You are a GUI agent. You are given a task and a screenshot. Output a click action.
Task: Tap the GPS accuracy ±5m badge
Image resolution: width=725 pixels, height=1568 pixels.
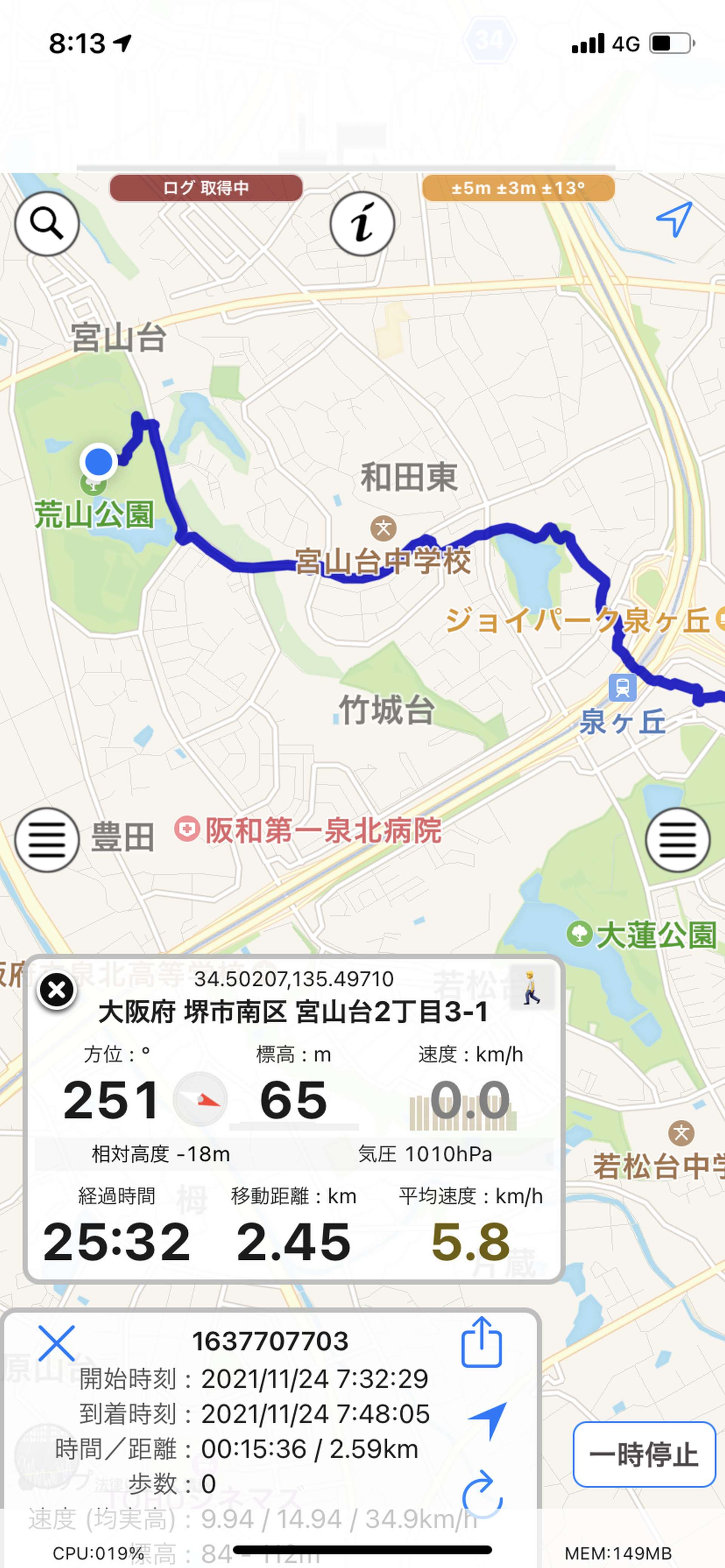tap(518, 188)
